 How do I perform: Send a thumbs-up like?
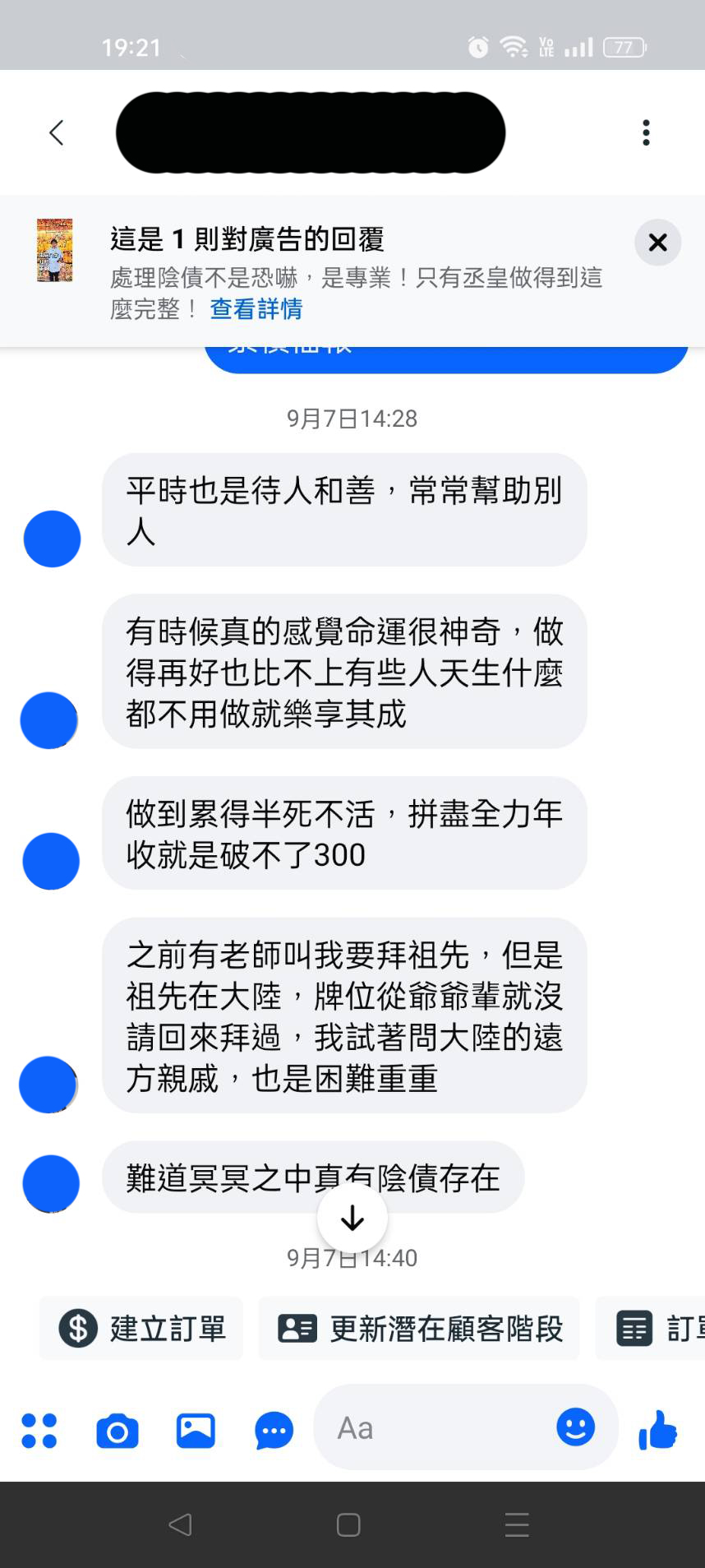click(658, 1430)
